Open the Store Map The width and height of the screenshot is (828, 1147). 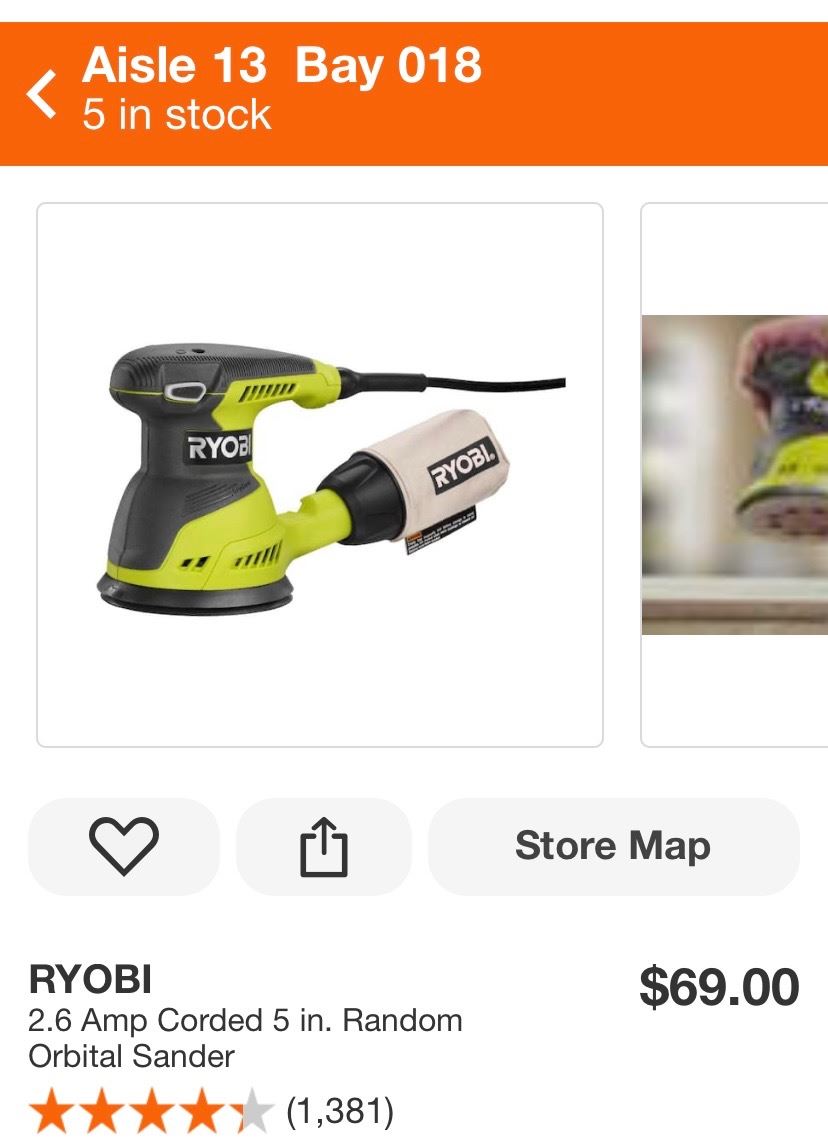pos(613,846)
